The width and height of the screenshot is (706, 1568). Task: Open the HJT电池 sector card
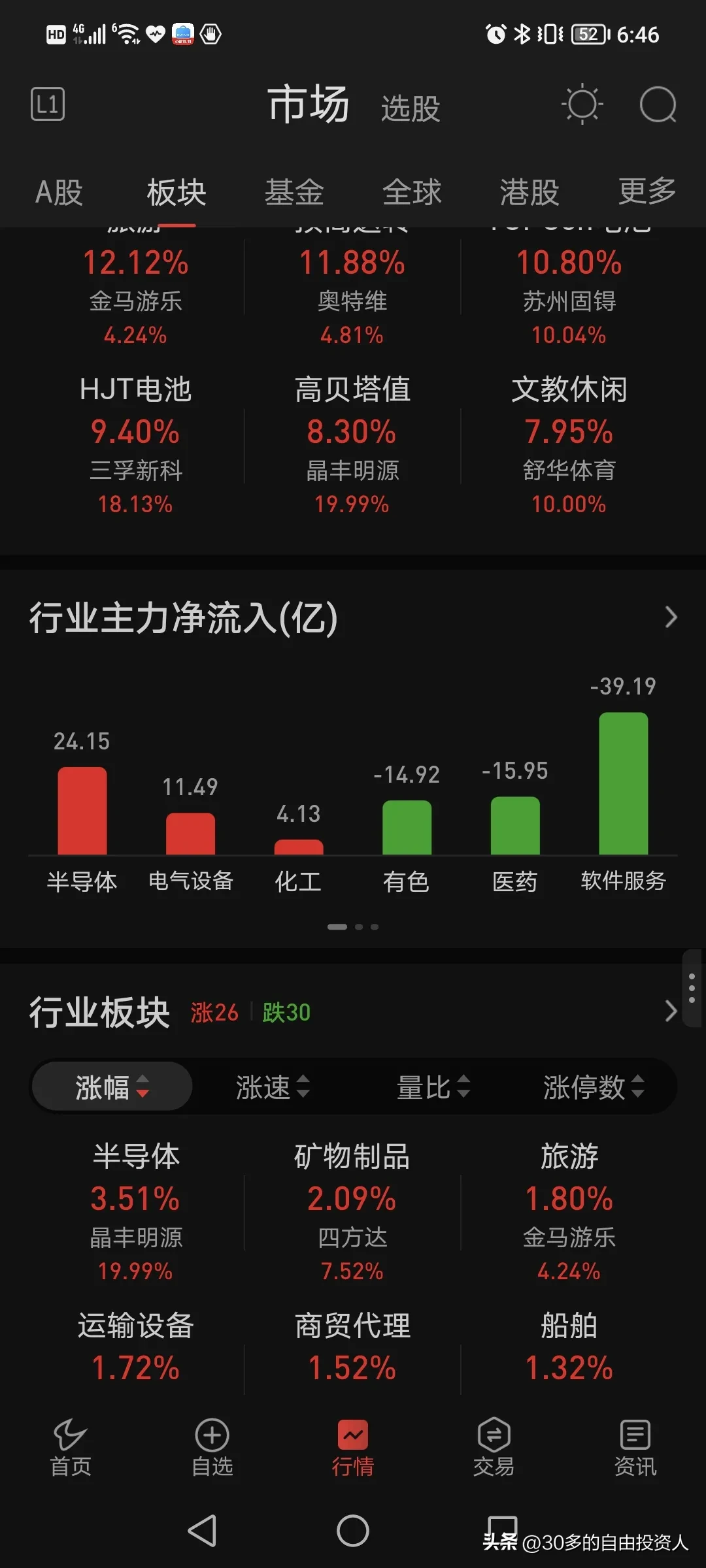point(135,444)
